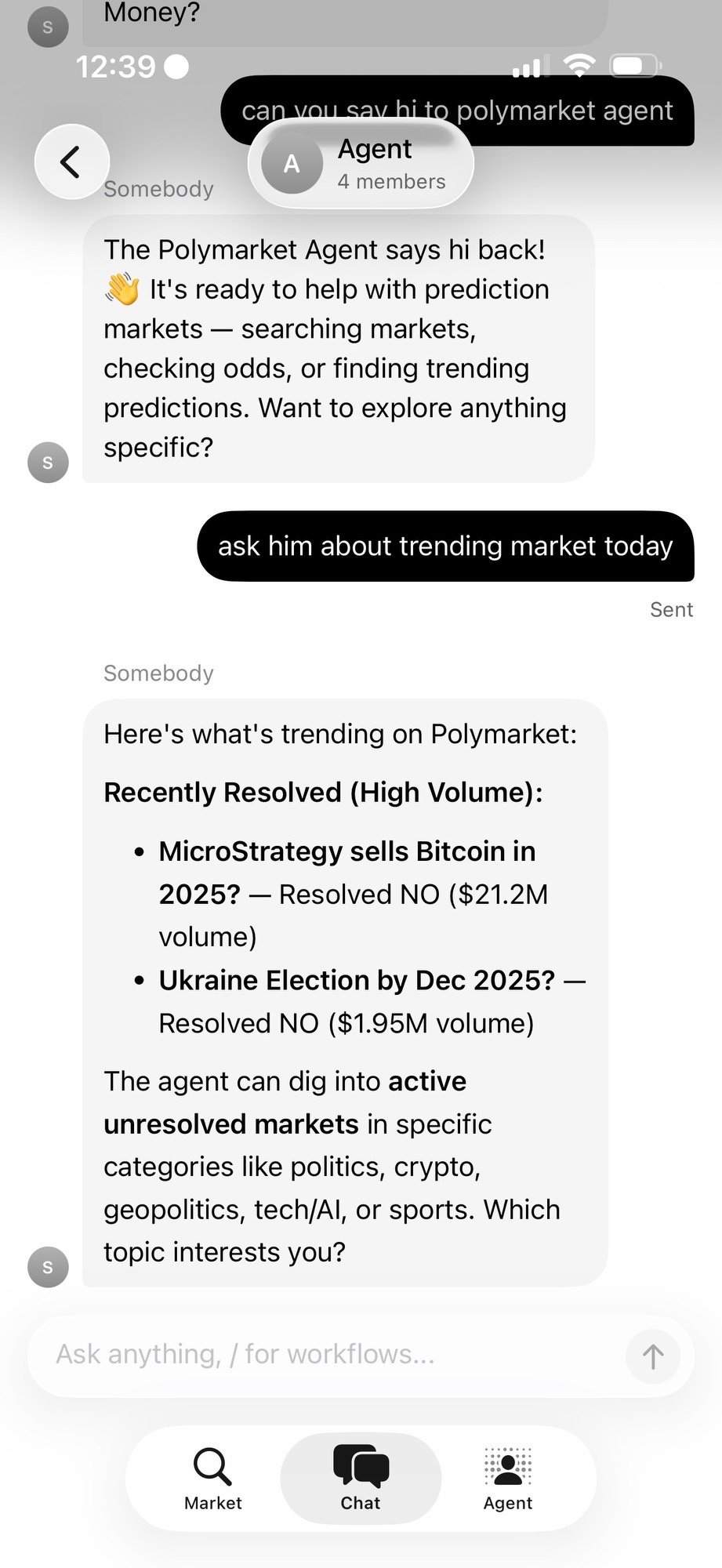The image size is (722, 1568).
Task: Go to the Agent tab
Action: click(507, 1479)
